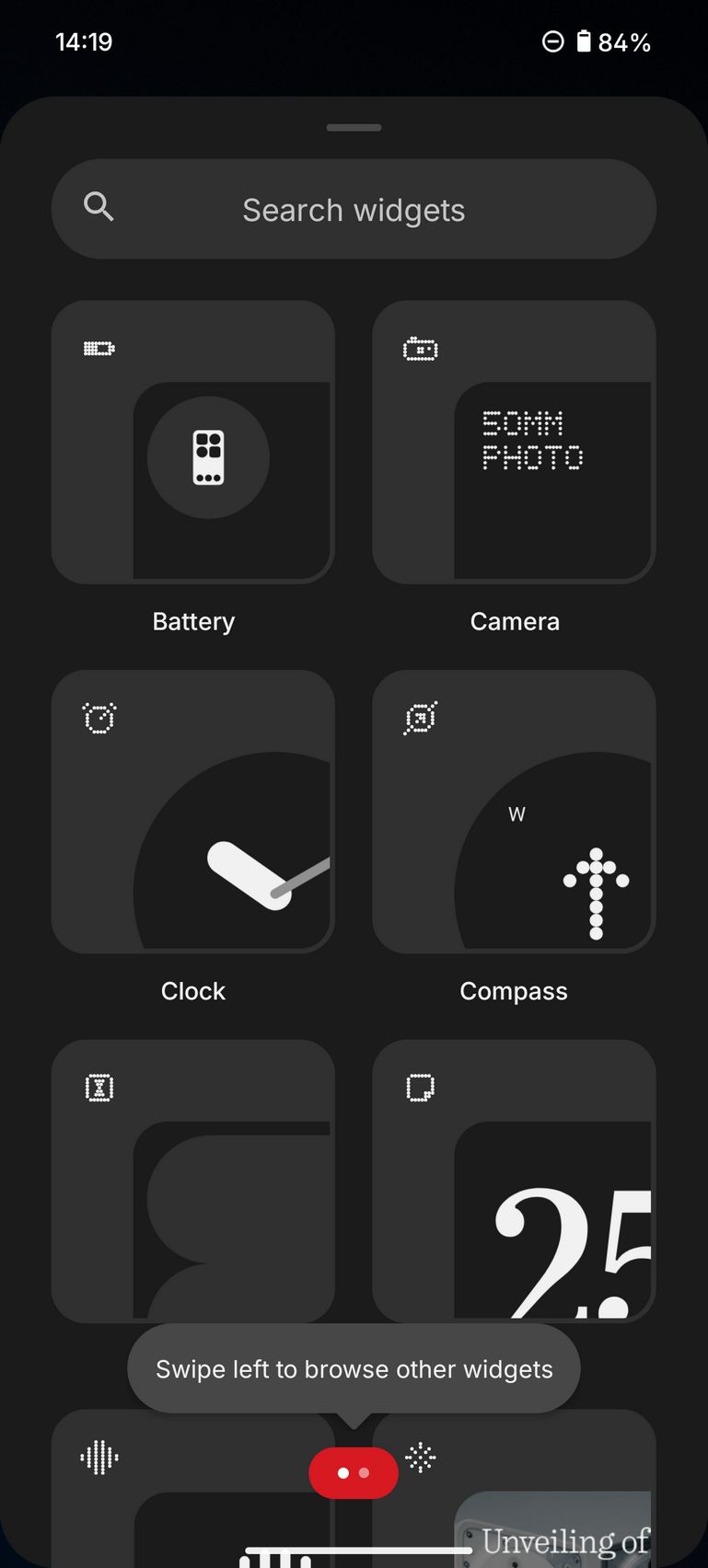Viewport: 708px width, 1568px height.
Task: Select the hourglass timer widget card
Action: pyautogui.click(x=192, y=1181)
